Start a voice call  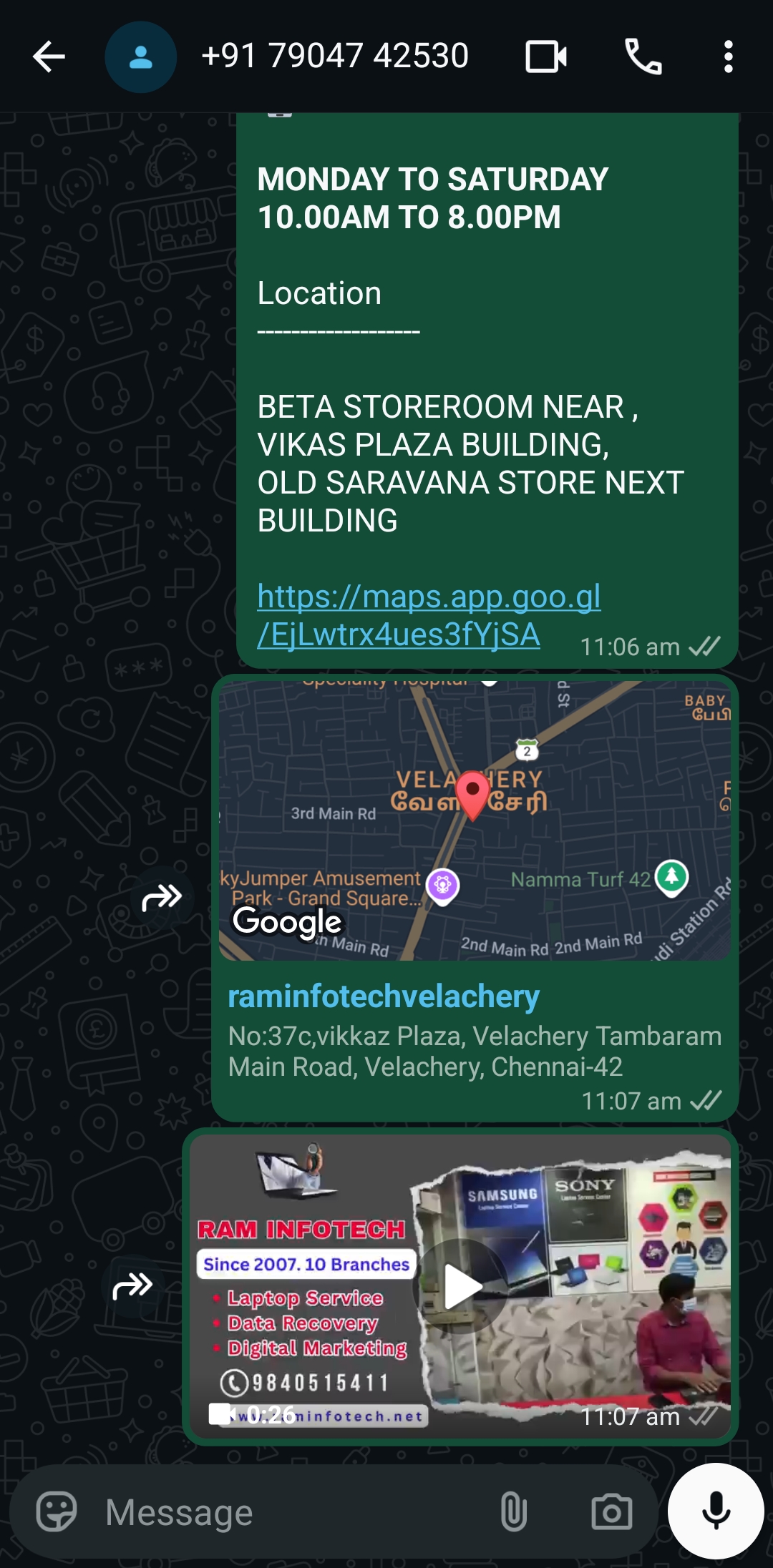643,57
